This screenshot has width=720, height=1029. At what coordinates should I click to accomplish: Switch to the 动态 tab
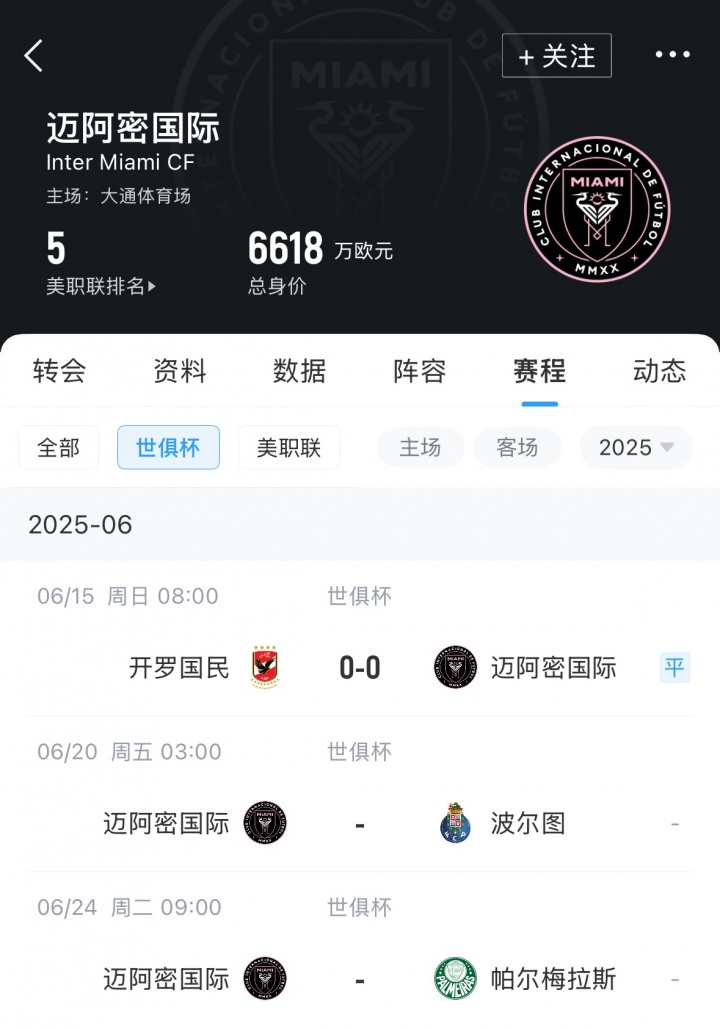pyautogui.click(x=659, y=371)
